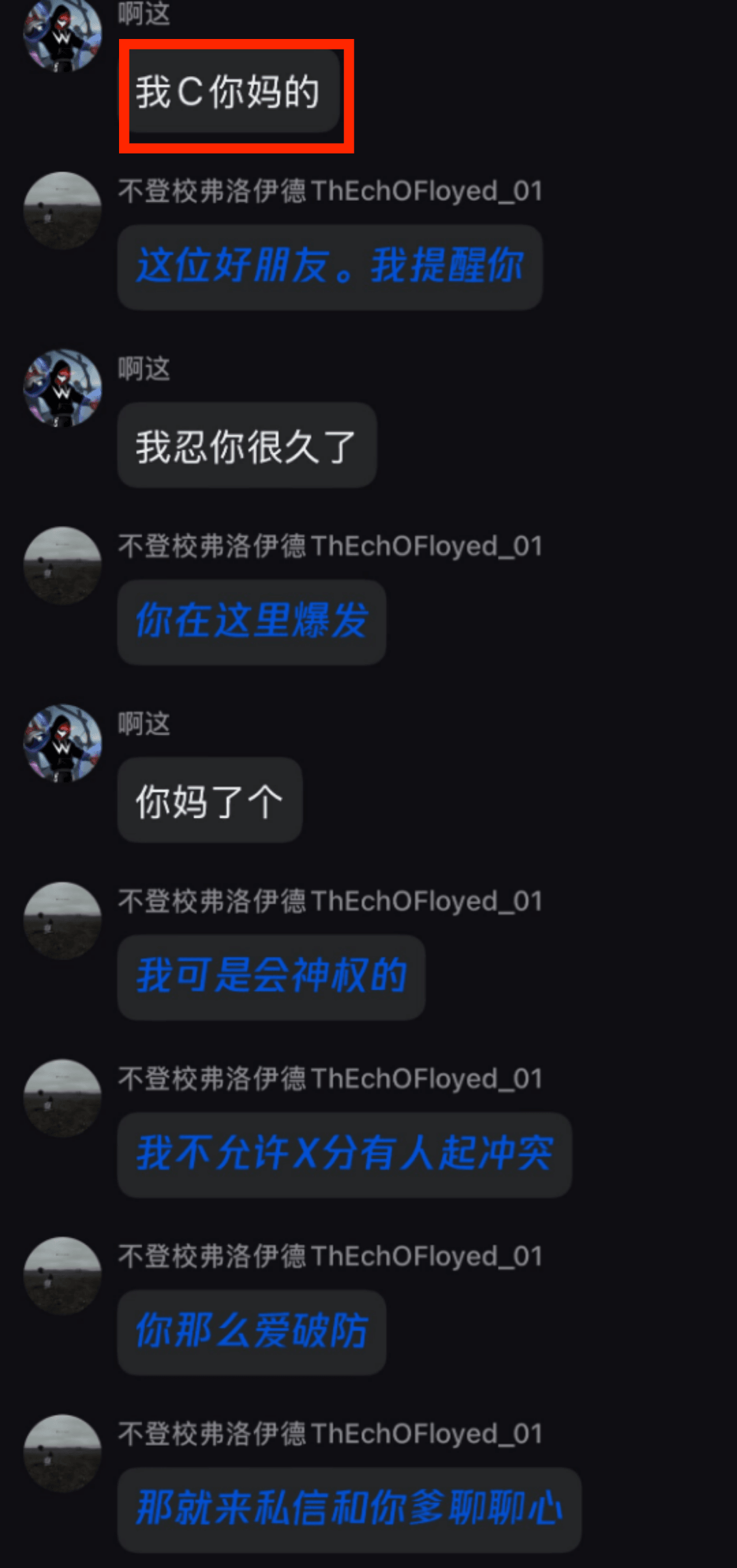This screenshot has width=737, height=1568.
Task: Open avatar beside message 我可是会神权的
Action: click(62, 921)
